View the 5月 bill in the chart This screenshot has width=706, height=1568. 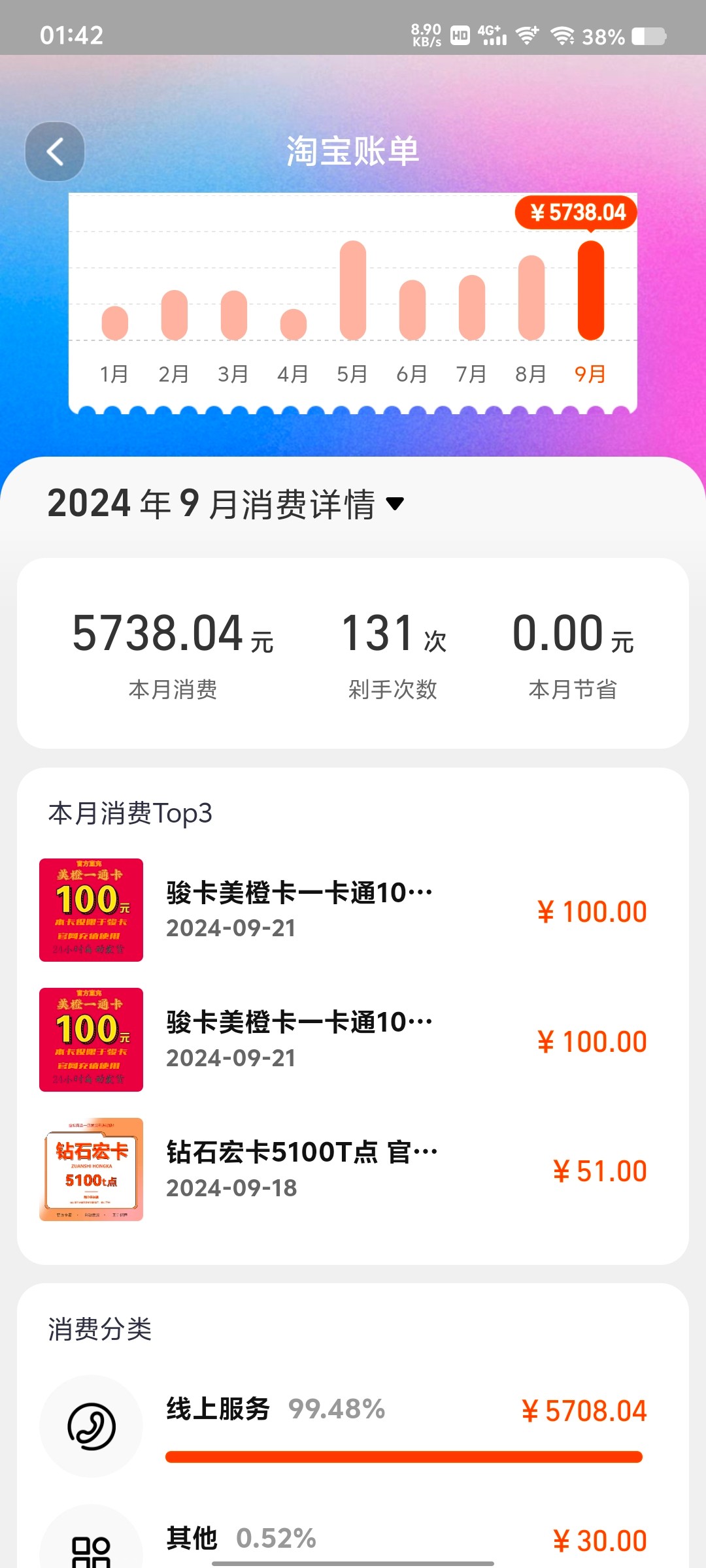[x=353, y=291]
